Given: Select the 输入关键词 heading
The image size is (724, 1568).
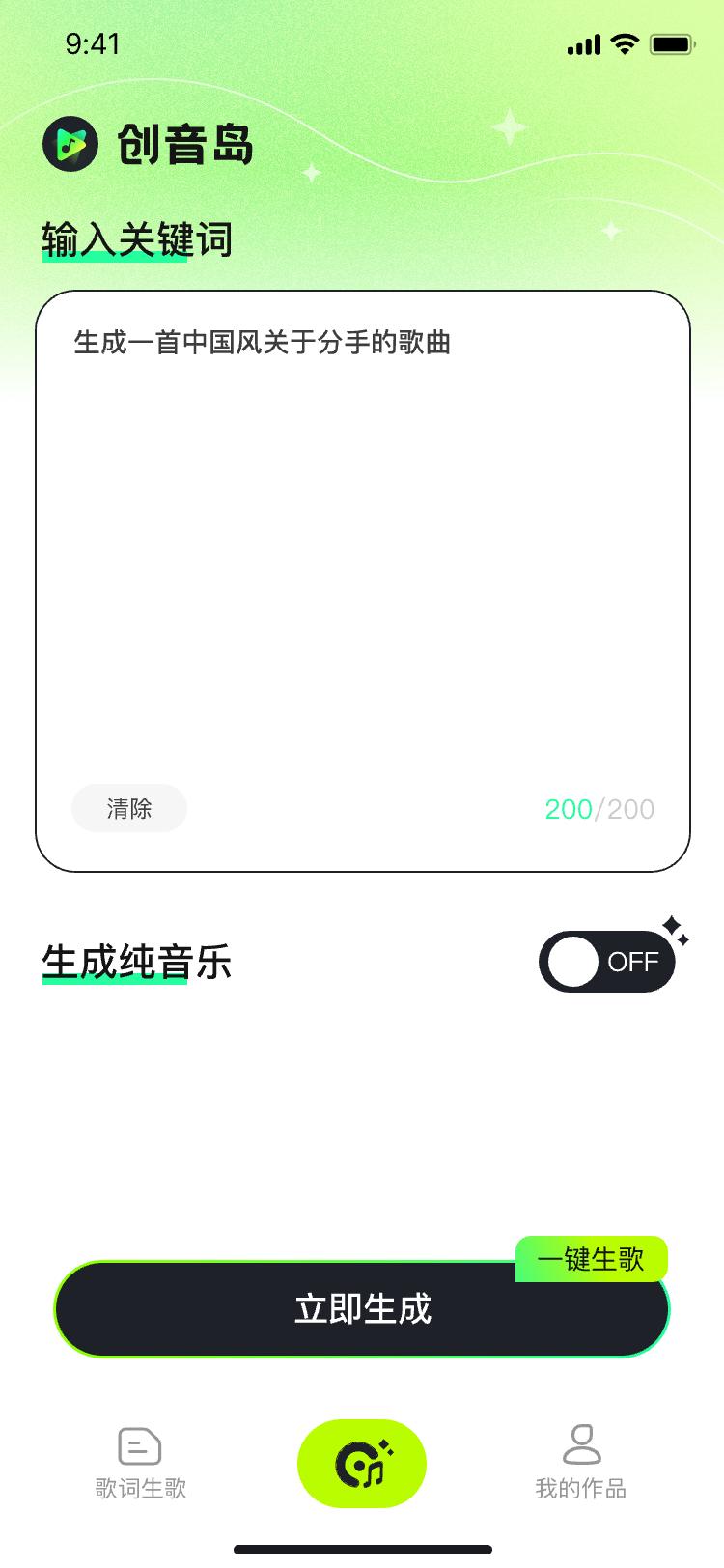Looking at the screenshot, I should [136, 240].
